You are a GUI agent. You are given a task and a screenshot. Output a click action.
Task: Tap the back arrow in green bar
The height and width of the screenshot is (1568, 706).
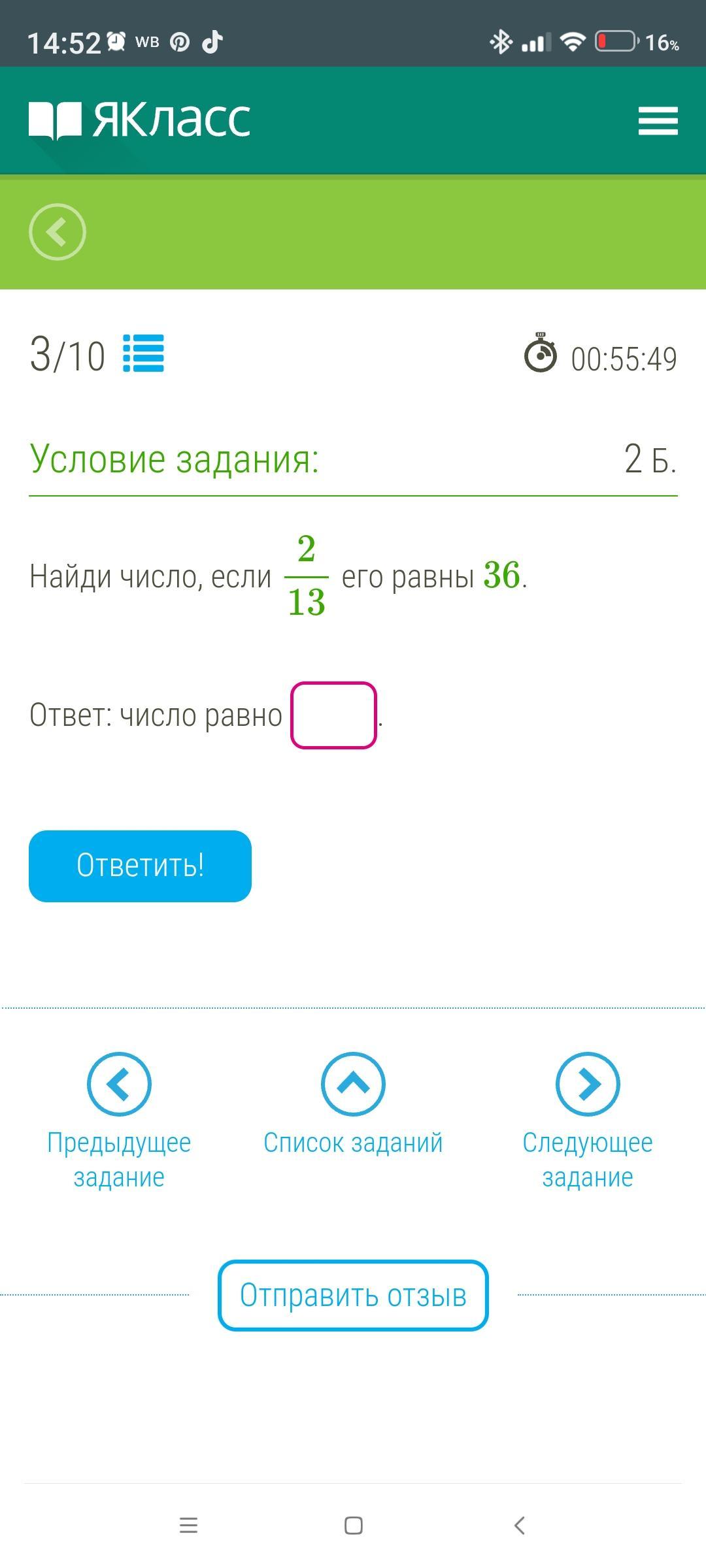point(58,232)
